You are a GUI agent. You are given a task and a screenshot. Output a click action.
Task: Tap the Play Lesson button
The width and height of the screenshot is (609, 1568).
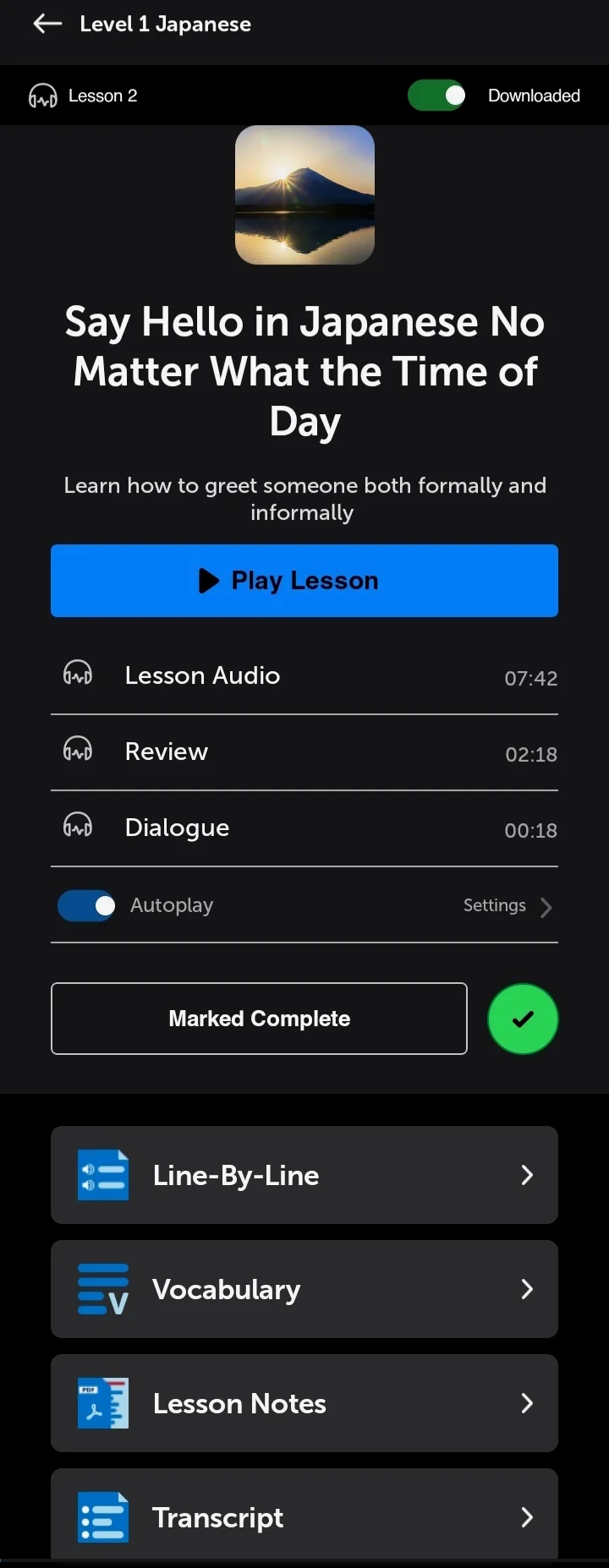304,581
